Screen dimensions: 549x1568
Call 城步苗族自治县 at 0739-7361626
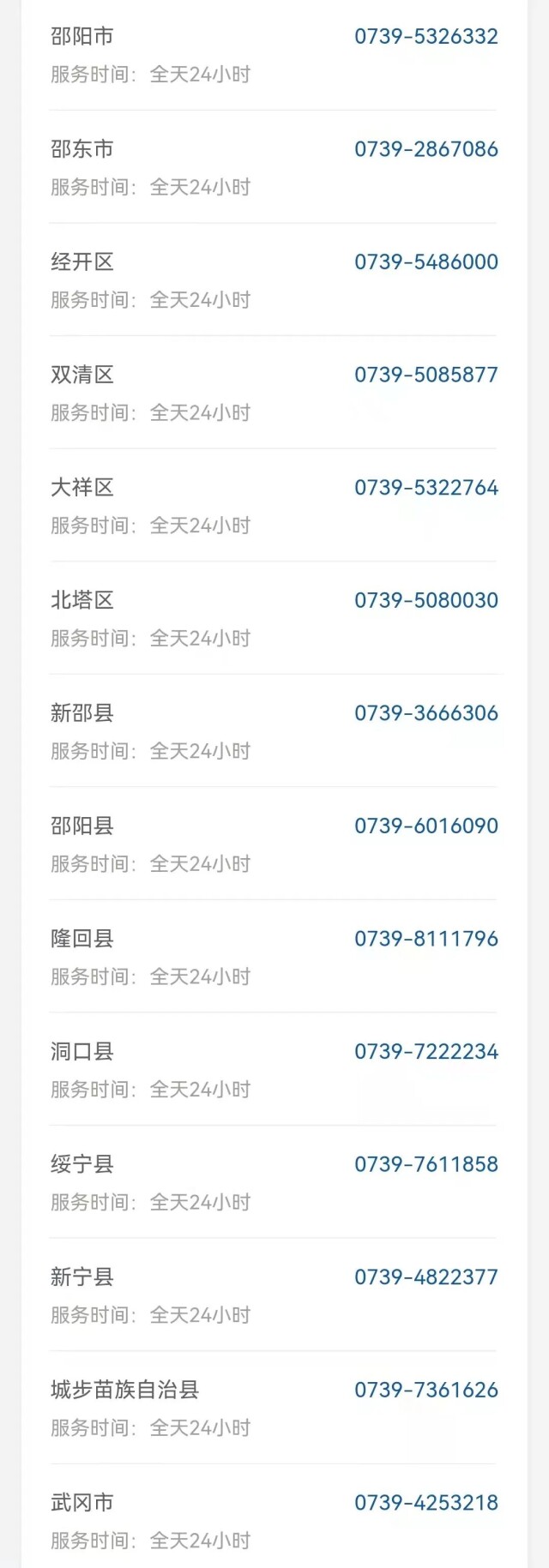click(426, 1390)
